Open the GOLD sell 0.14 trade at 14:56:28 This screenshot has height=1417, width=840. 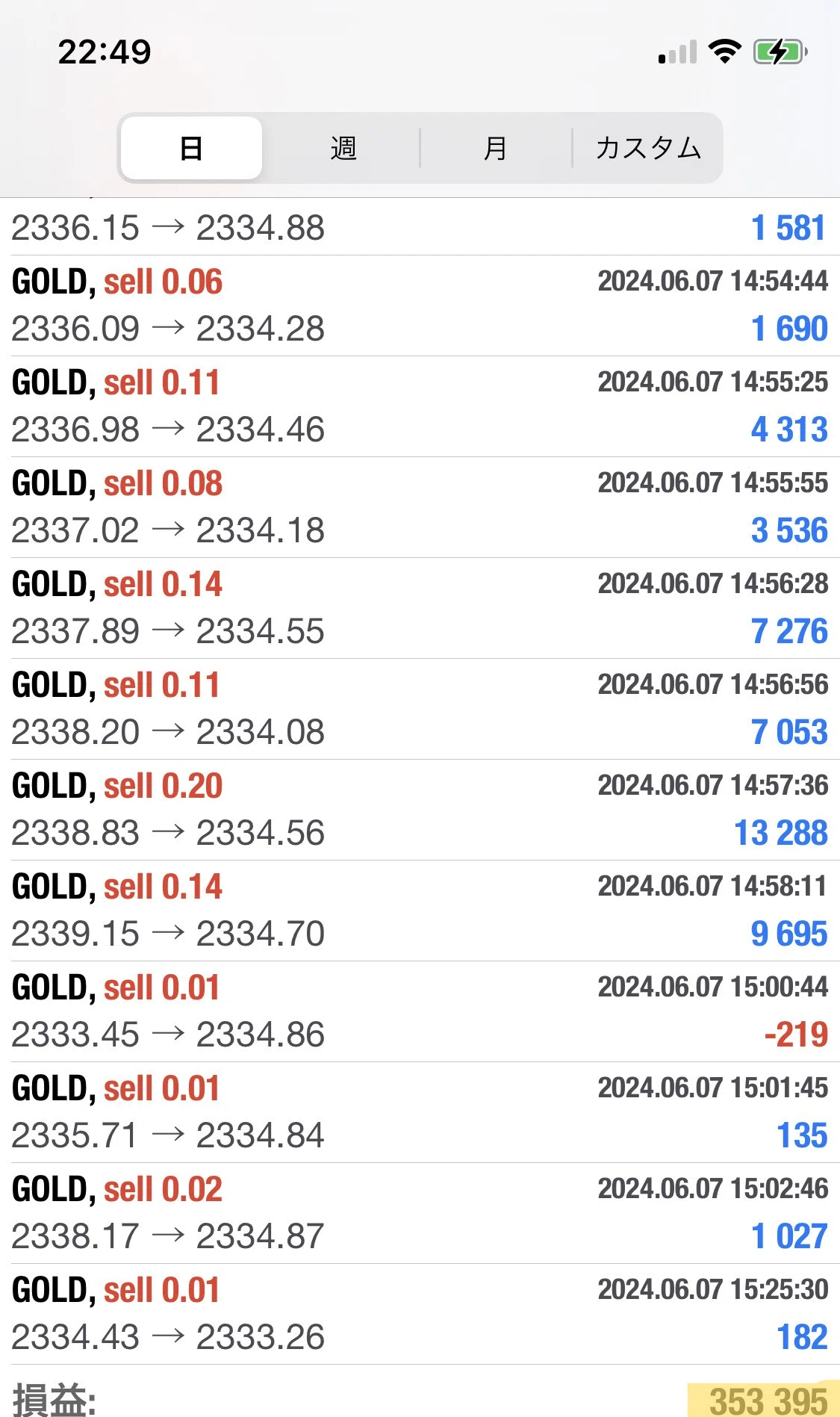pyautogui.click(x=420, y=608)
